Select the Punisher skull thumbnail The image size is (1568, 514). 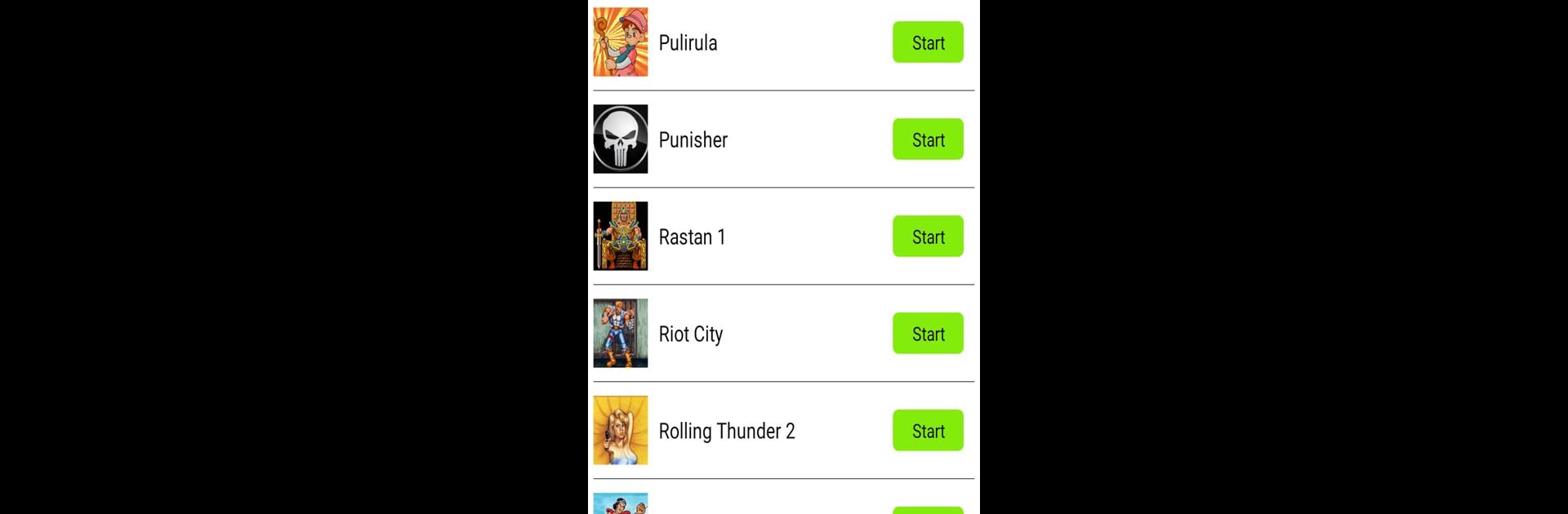[621, 140]
